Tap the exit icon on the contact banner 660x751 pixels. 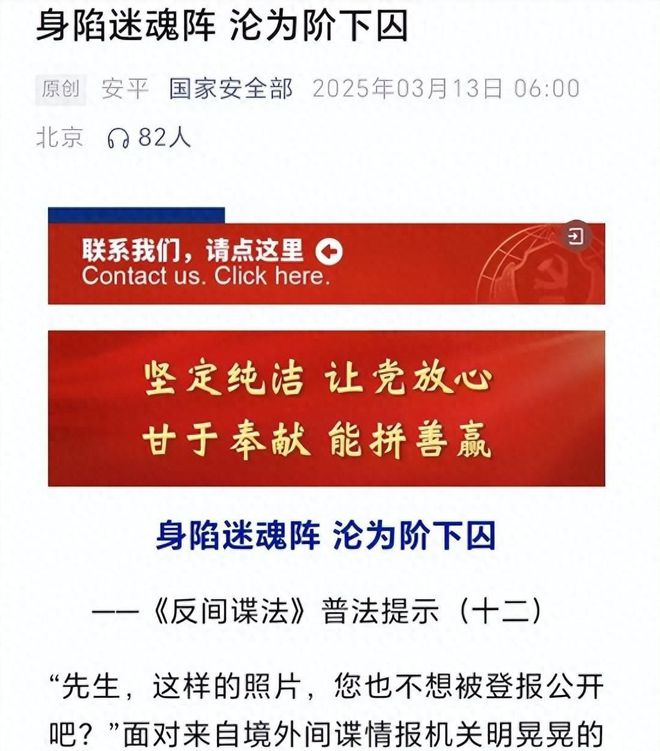point(576,236)
